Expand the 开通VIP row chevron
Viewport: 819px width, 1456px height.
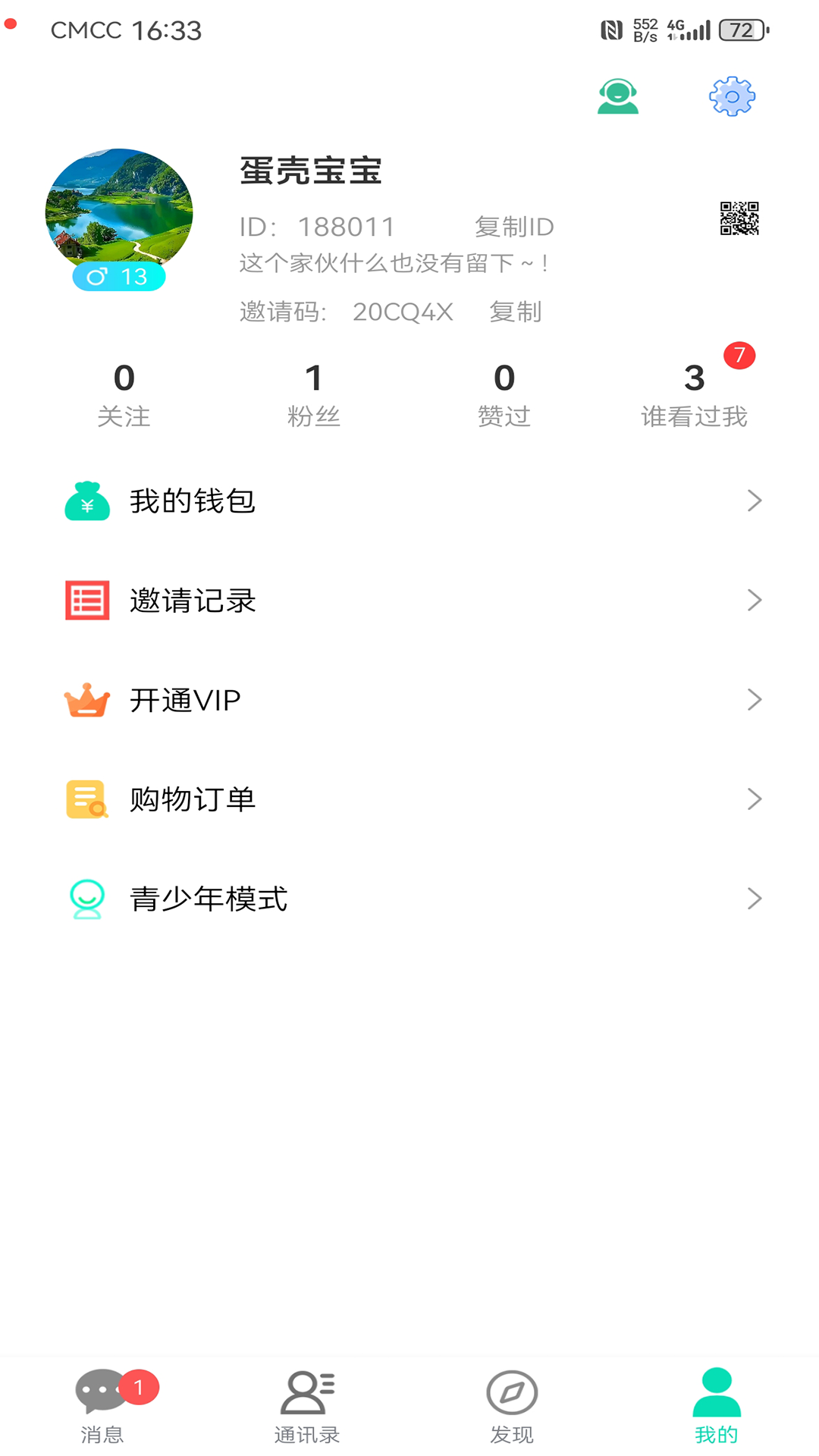(754, 698)
